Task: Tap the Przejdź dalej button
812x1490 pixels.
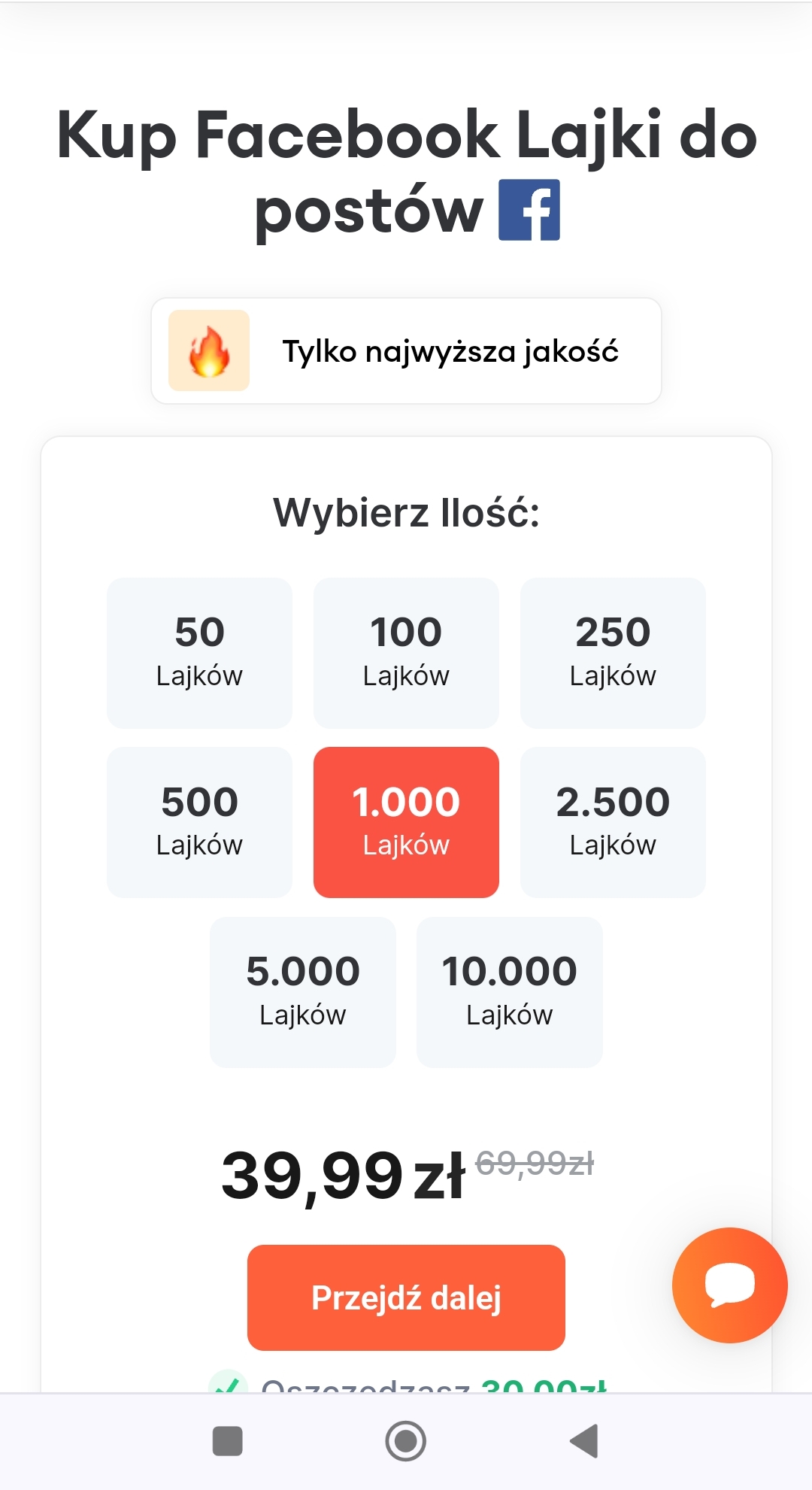Action: tap(406, 1297)
